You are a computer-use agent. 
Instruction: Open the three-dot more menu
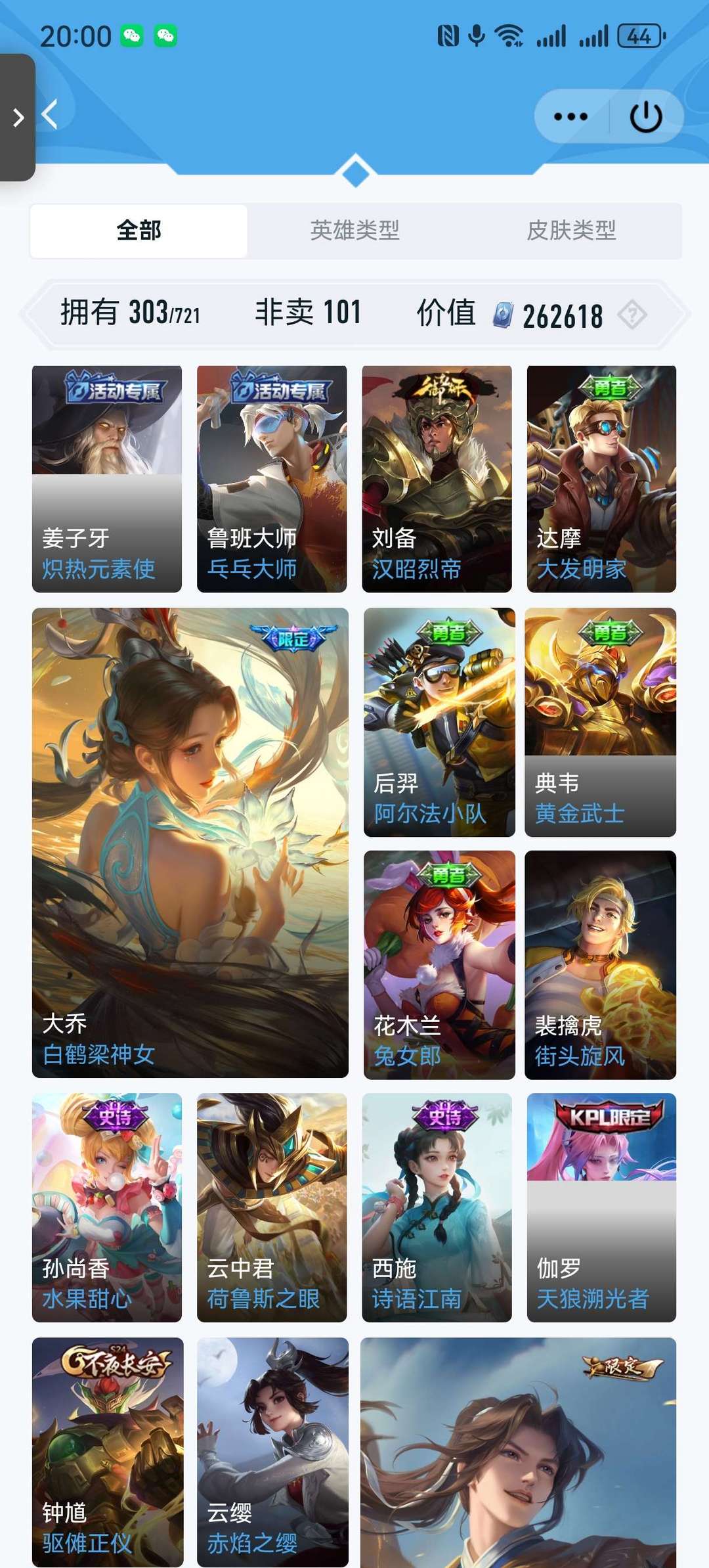(x=570, y=117)
